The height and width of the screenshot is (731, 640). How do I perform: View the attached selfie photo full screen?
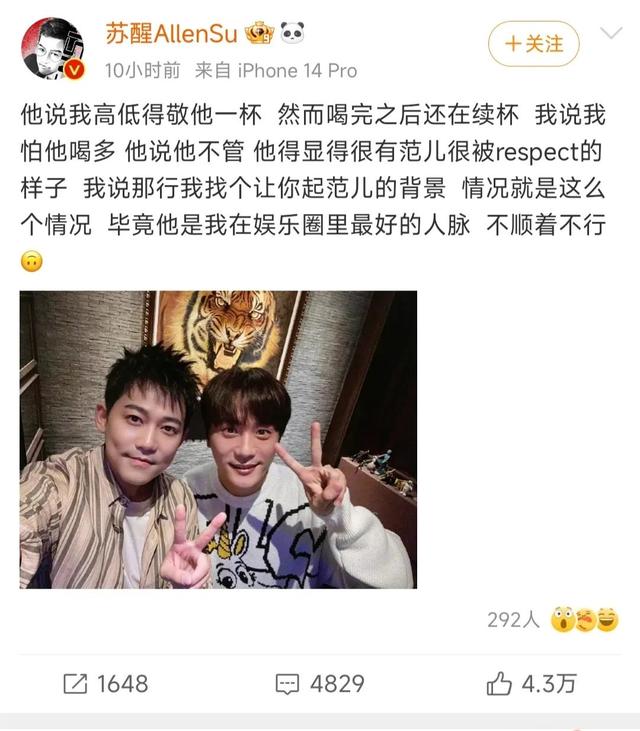point(218,439)
